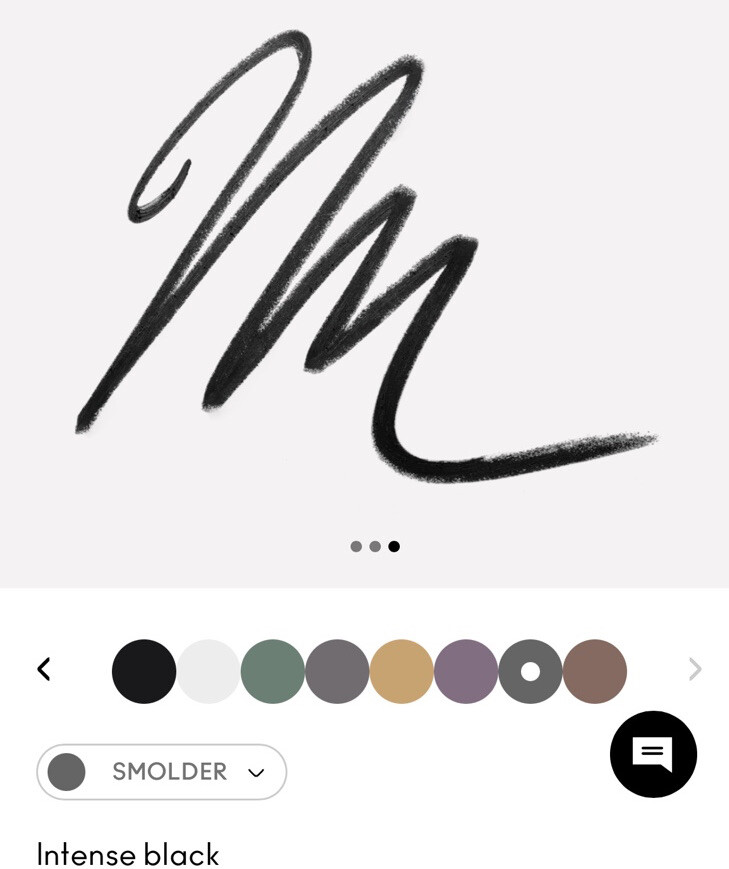The width and height of the screenshot is (729, 869).
Task: Jump to the first product image dot
Action: click(356, 547)
